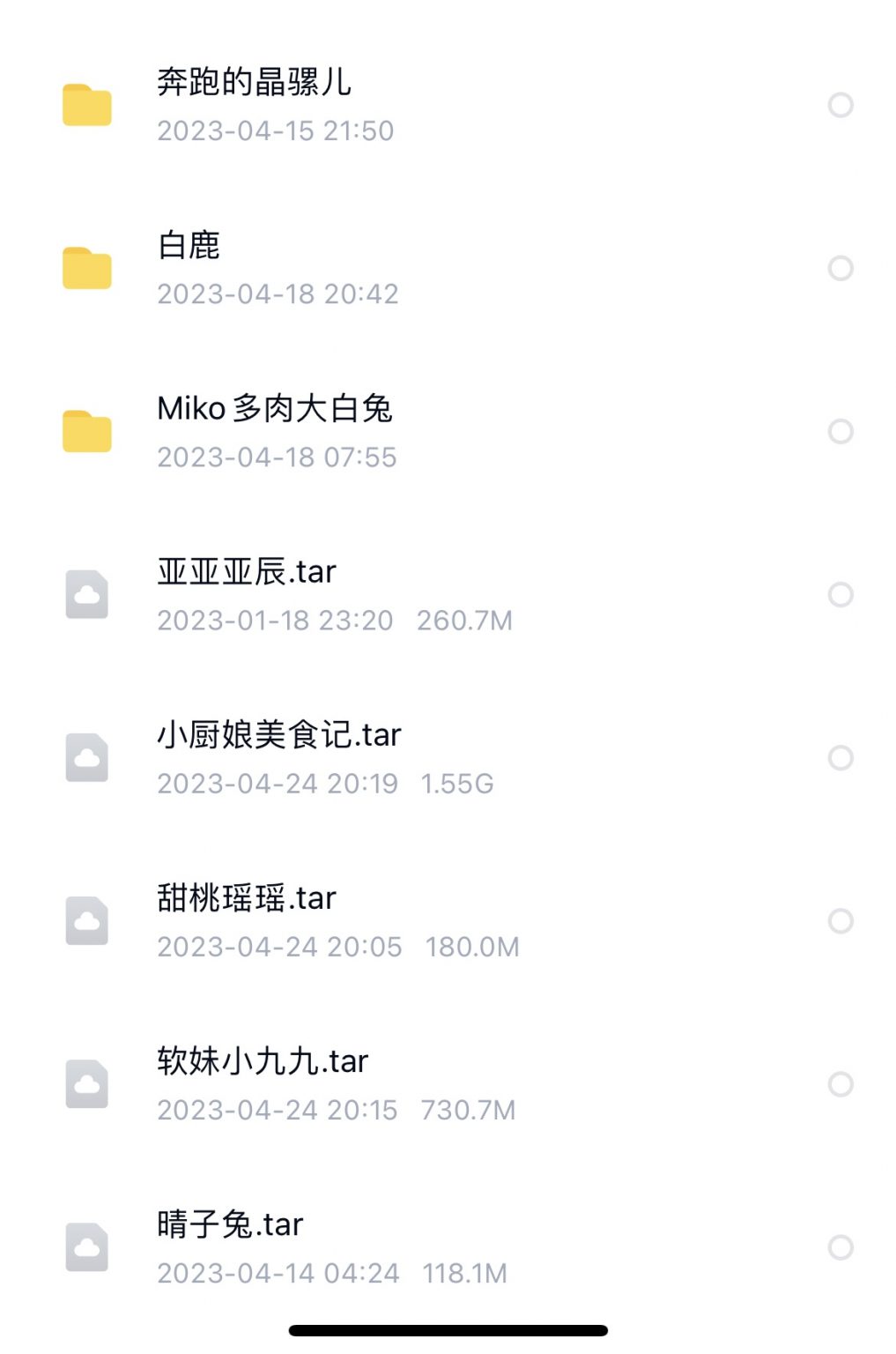Open the 奔跑的晶骡儿 folder icon
The image size is (896, 1354).
coord(85,104)
